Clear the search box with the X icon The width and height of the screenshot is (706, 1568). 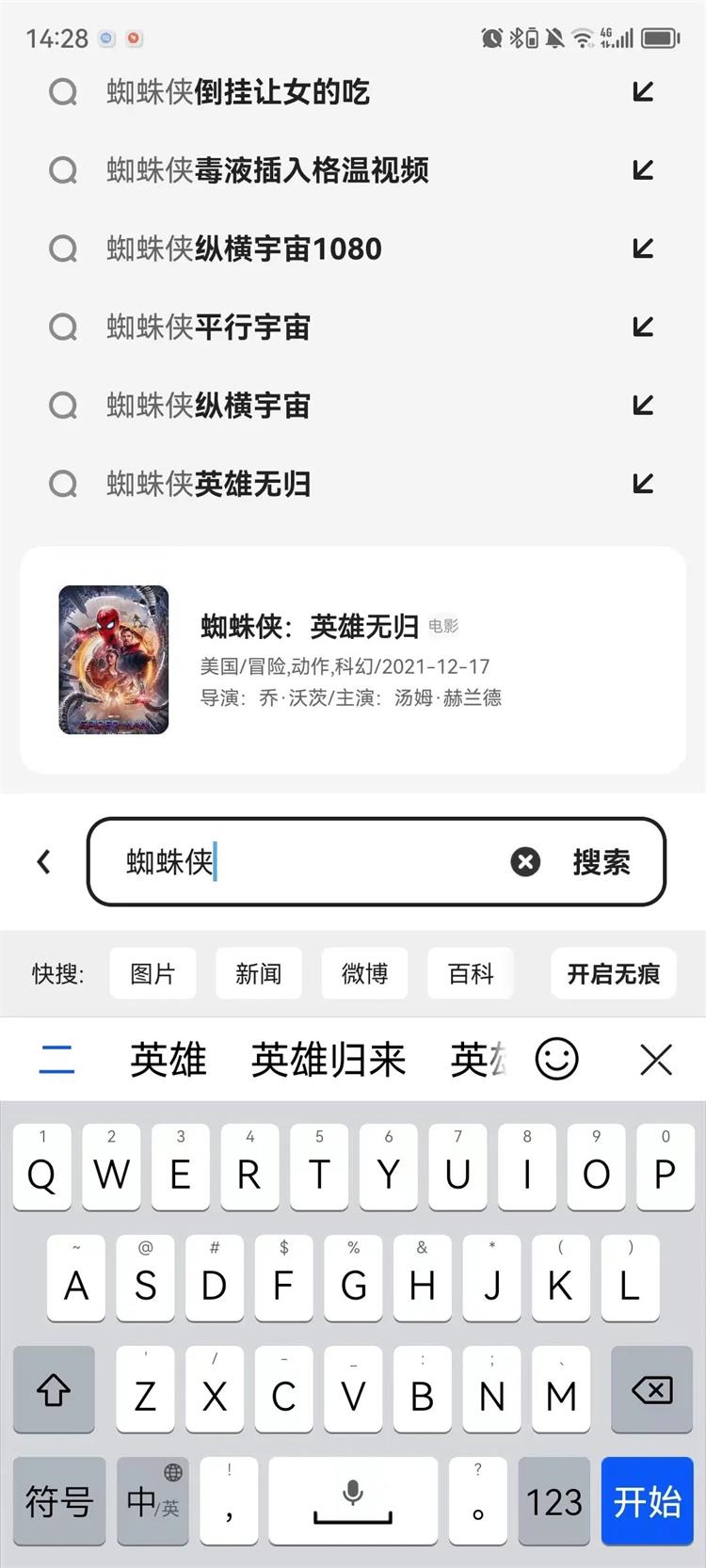click(x=525, y=862)
